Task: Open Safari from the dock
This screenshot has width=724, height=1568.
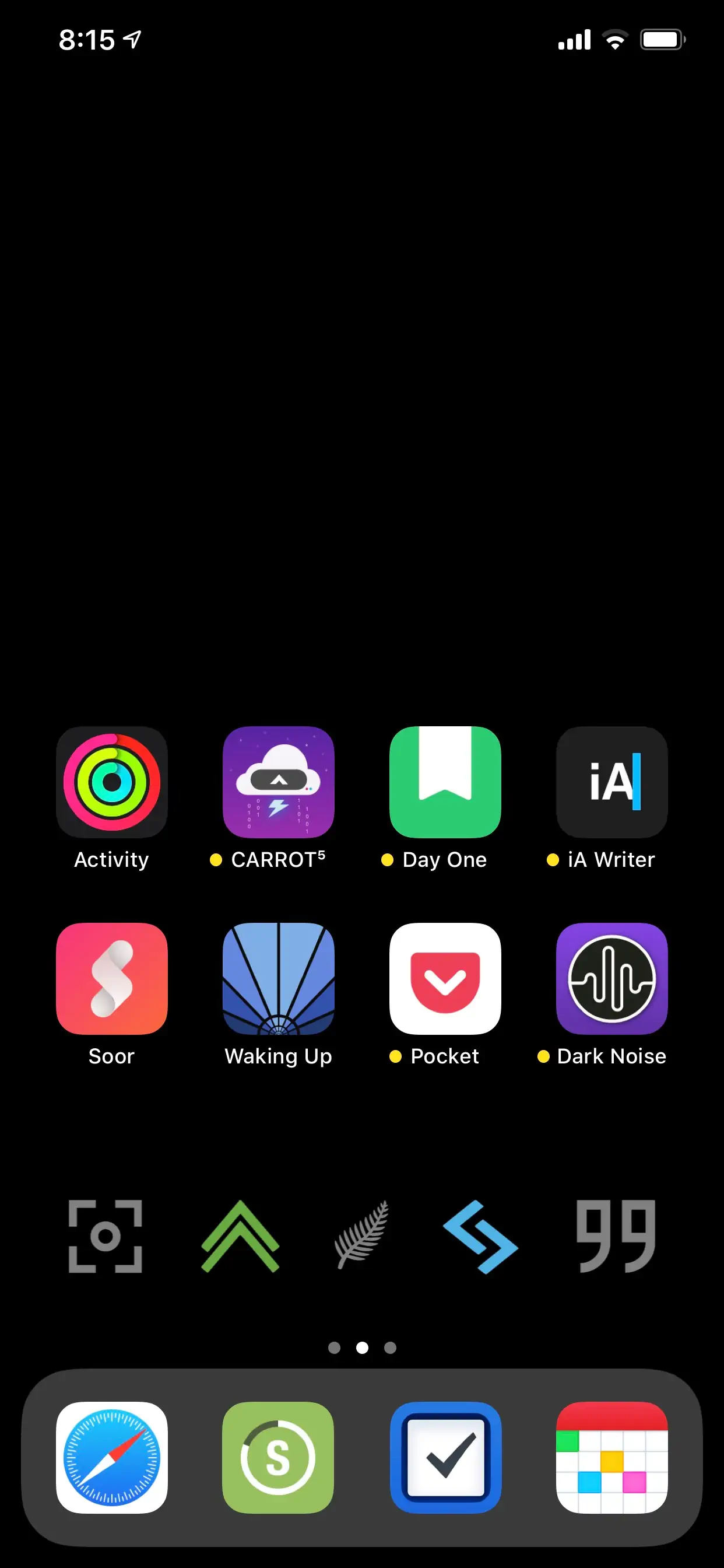Action: click(x=111, y=1457)
